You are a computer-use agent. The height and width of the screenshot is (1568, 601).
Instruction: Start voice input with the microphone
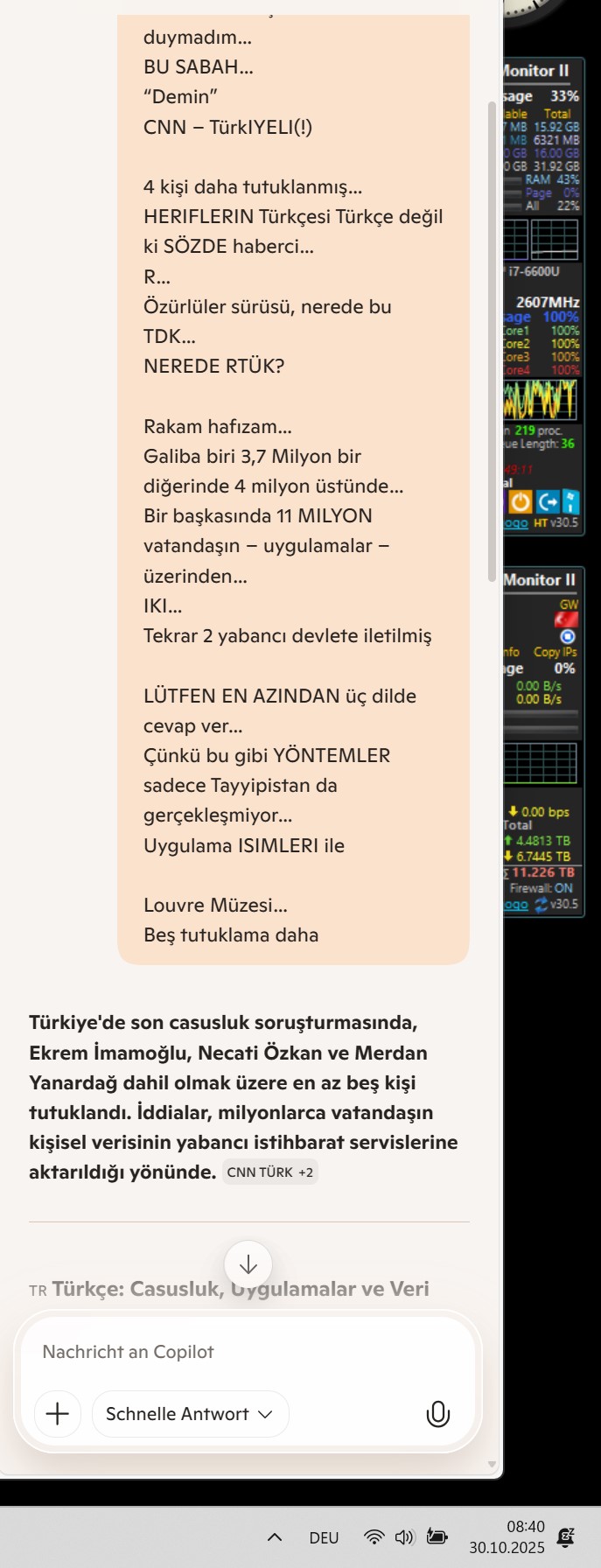[437, 1414]
